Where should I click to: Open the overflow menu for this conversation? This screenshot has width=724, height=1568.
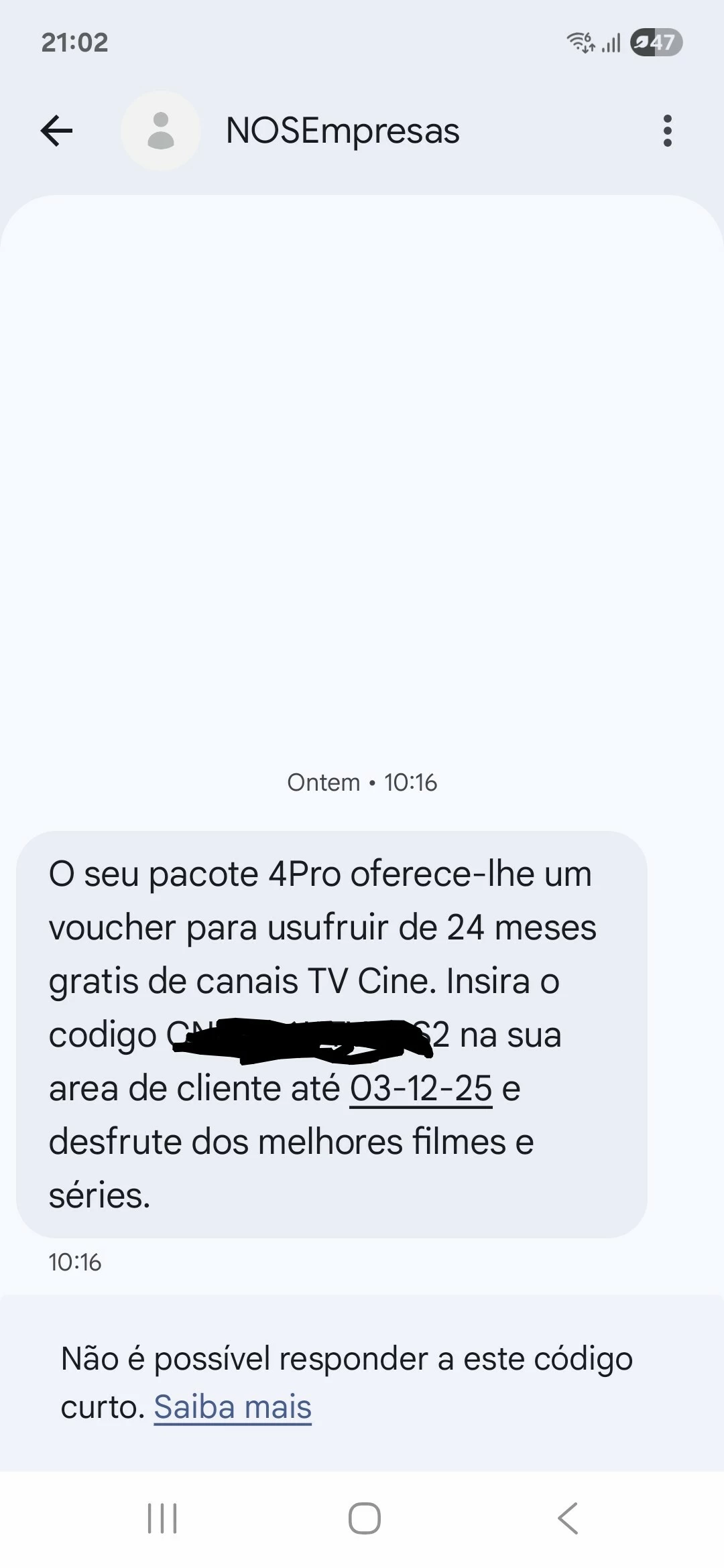click(666, 131)
